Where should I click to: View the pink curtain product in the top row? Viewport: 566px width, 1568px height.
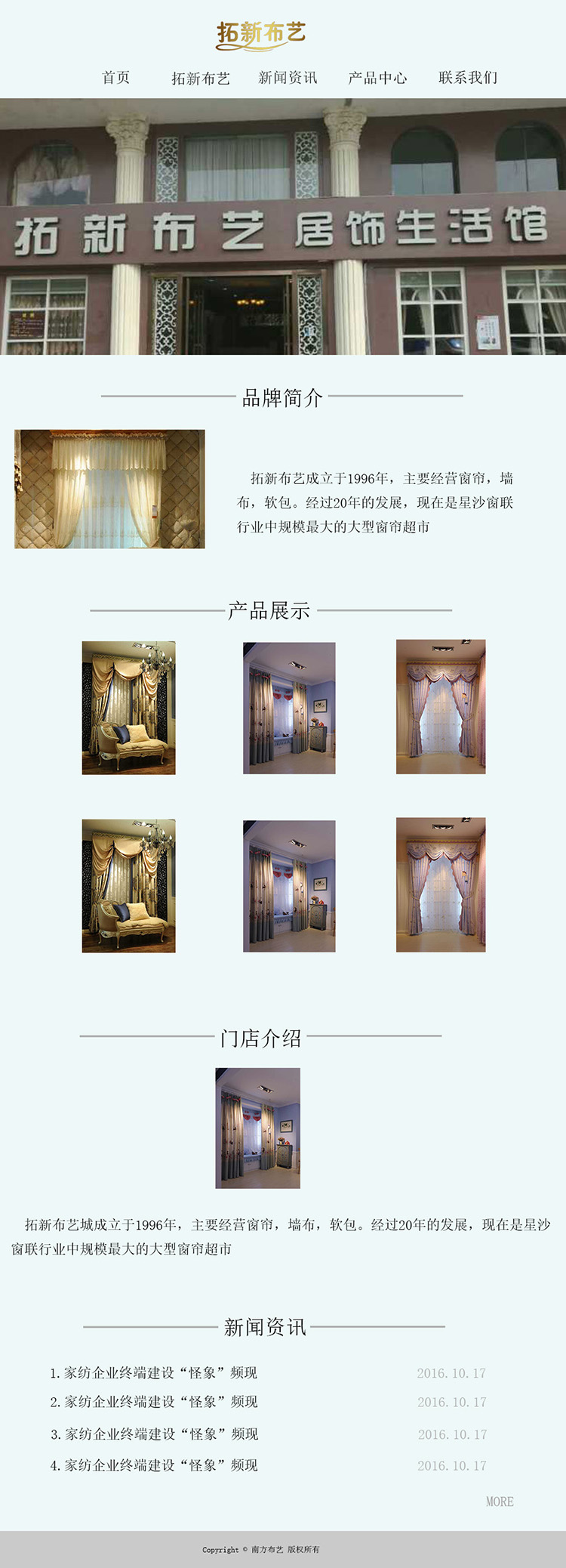tap(441, 707)
